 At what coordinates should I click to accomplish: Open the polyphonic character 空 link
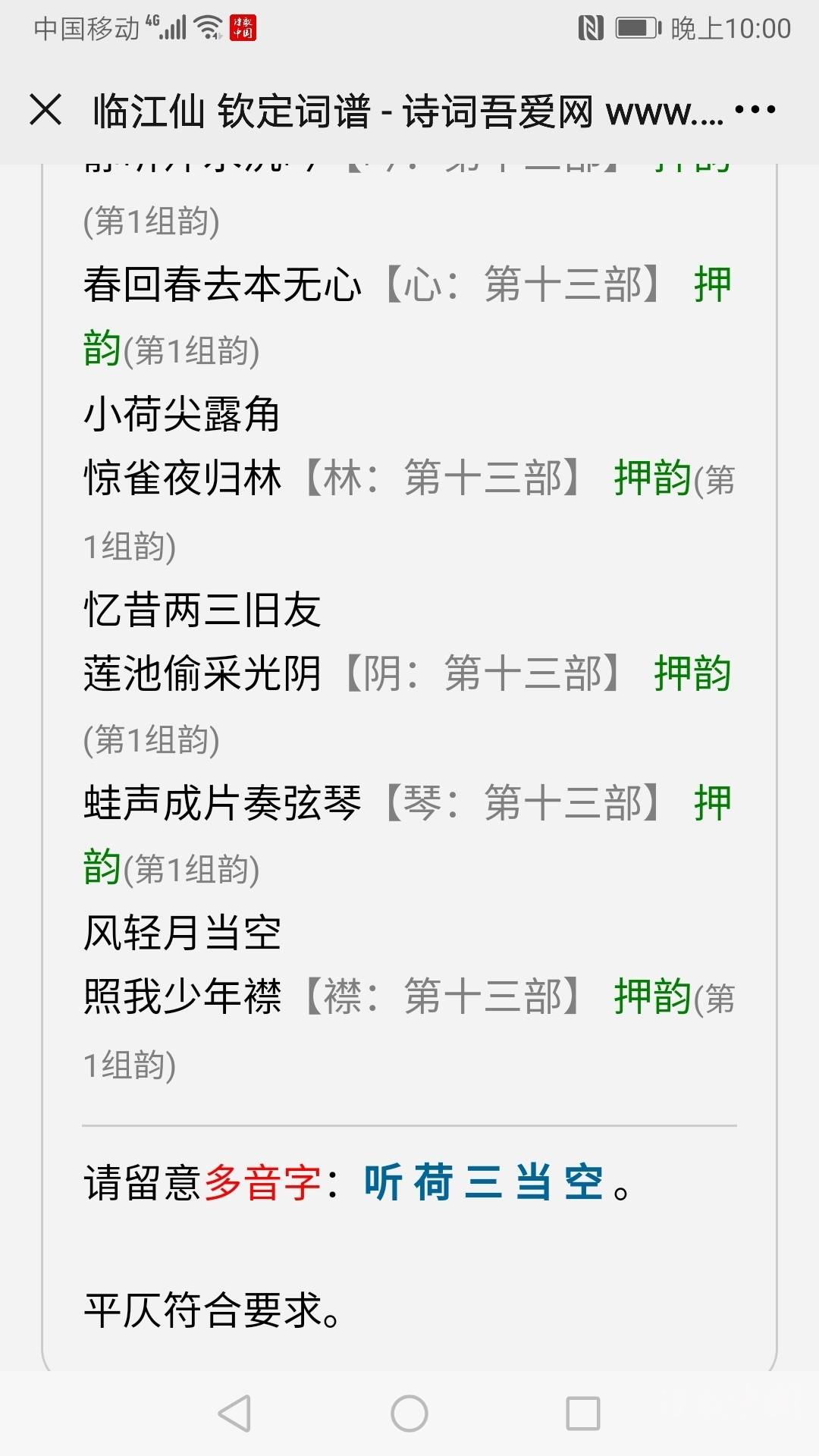[584, 1182]
